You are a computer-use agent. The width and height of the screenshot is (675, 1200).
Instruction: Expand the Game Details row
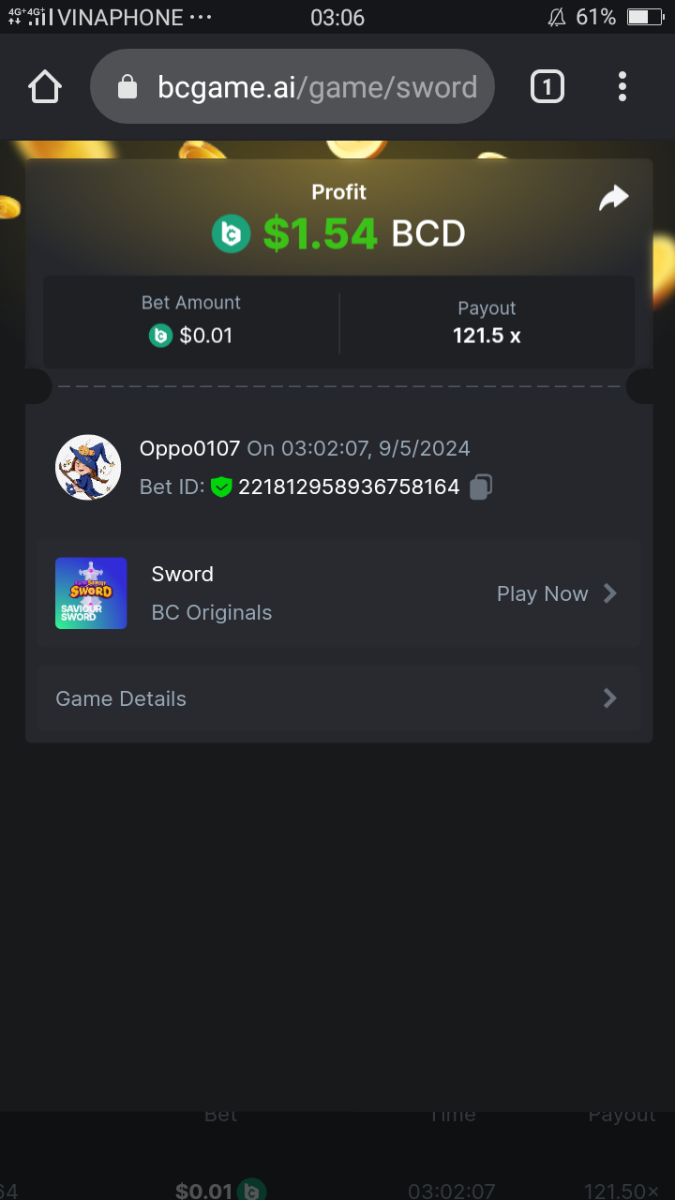(x=337, y=698)
